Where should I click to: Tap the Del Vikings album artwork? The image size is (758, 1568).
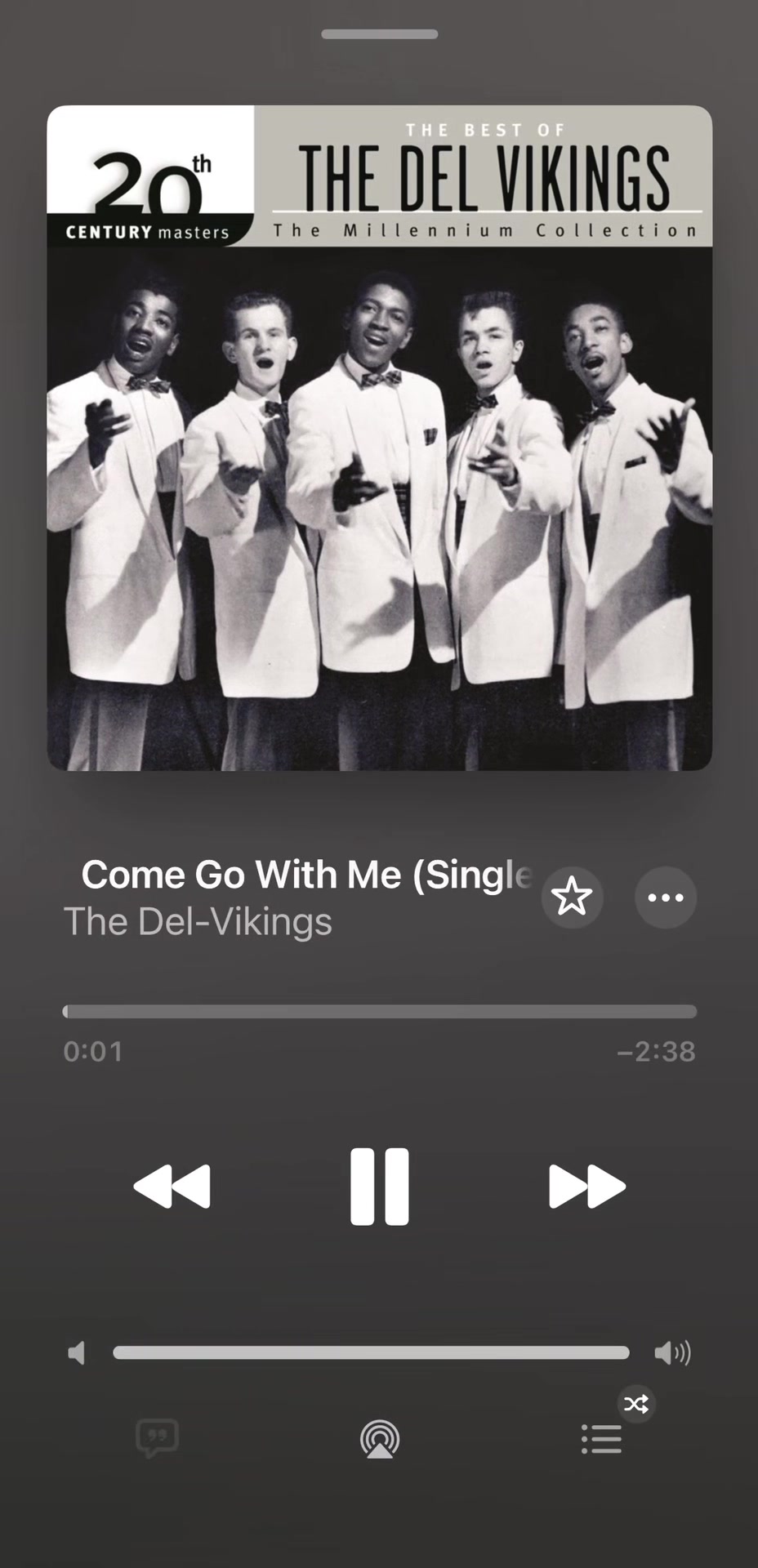379,438
